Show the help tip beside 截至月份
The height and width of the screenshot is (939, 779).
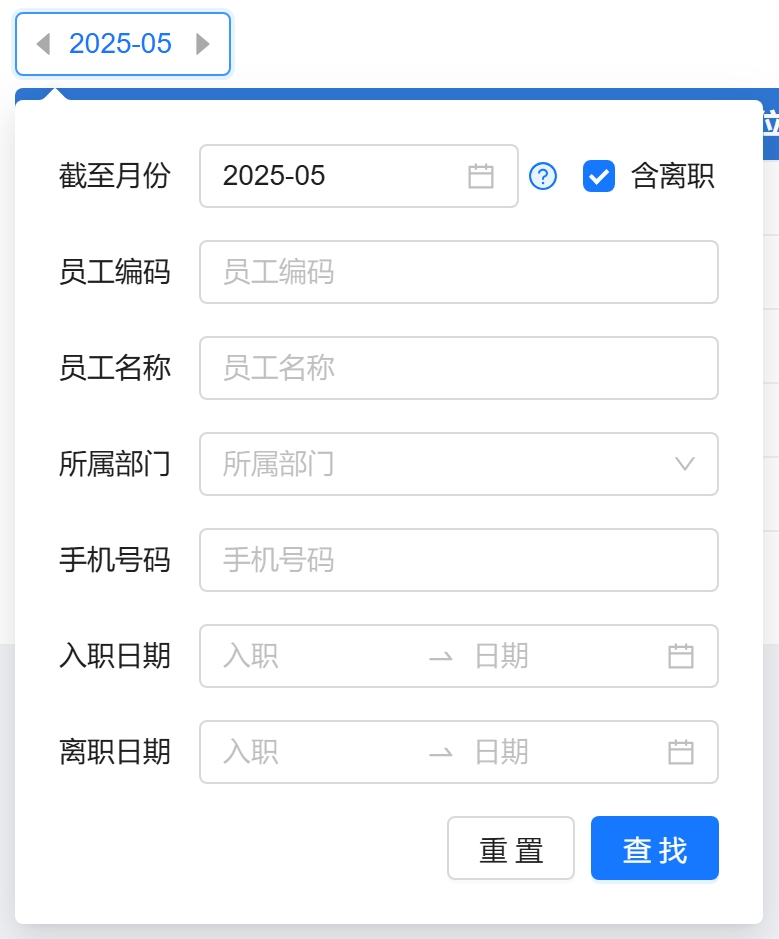click(x=542, y=176)
